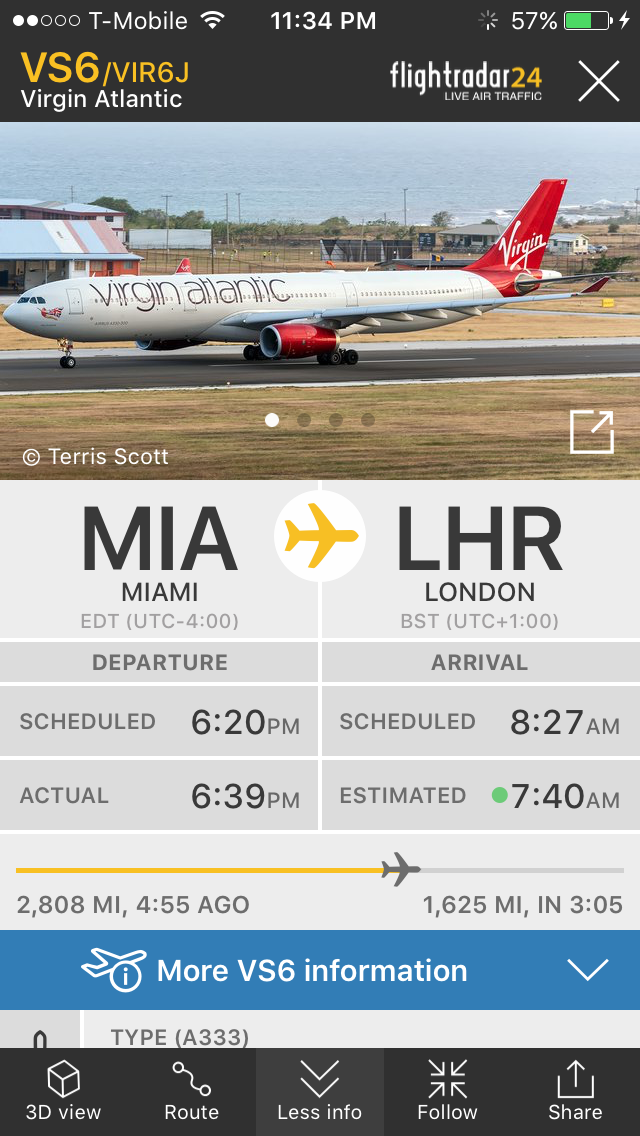Image resolution: width=640 pixels, height=1136 pixels.
Task: Collapse the panel with Less info
Action: (x=320, y=1092)
